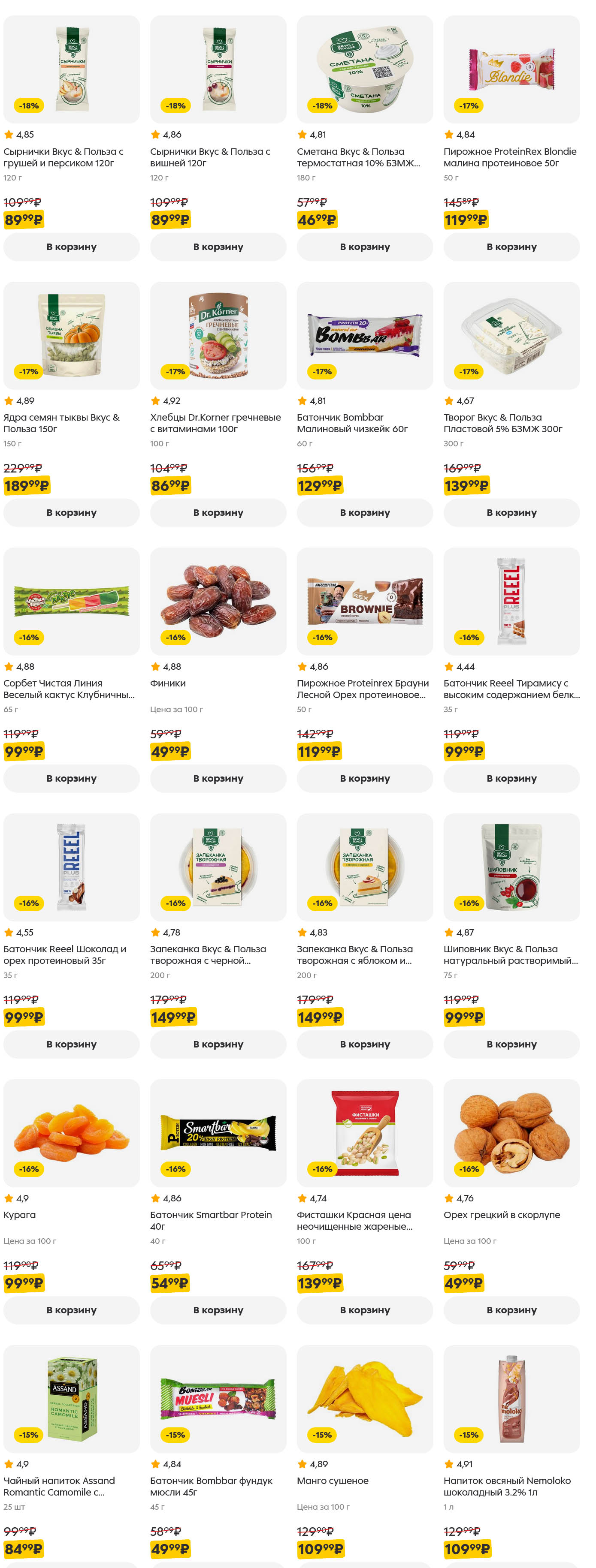Add Батончик Smartbar Protein to cart
Viewport: 596px width, 1568px height.
pos(218,1310)
